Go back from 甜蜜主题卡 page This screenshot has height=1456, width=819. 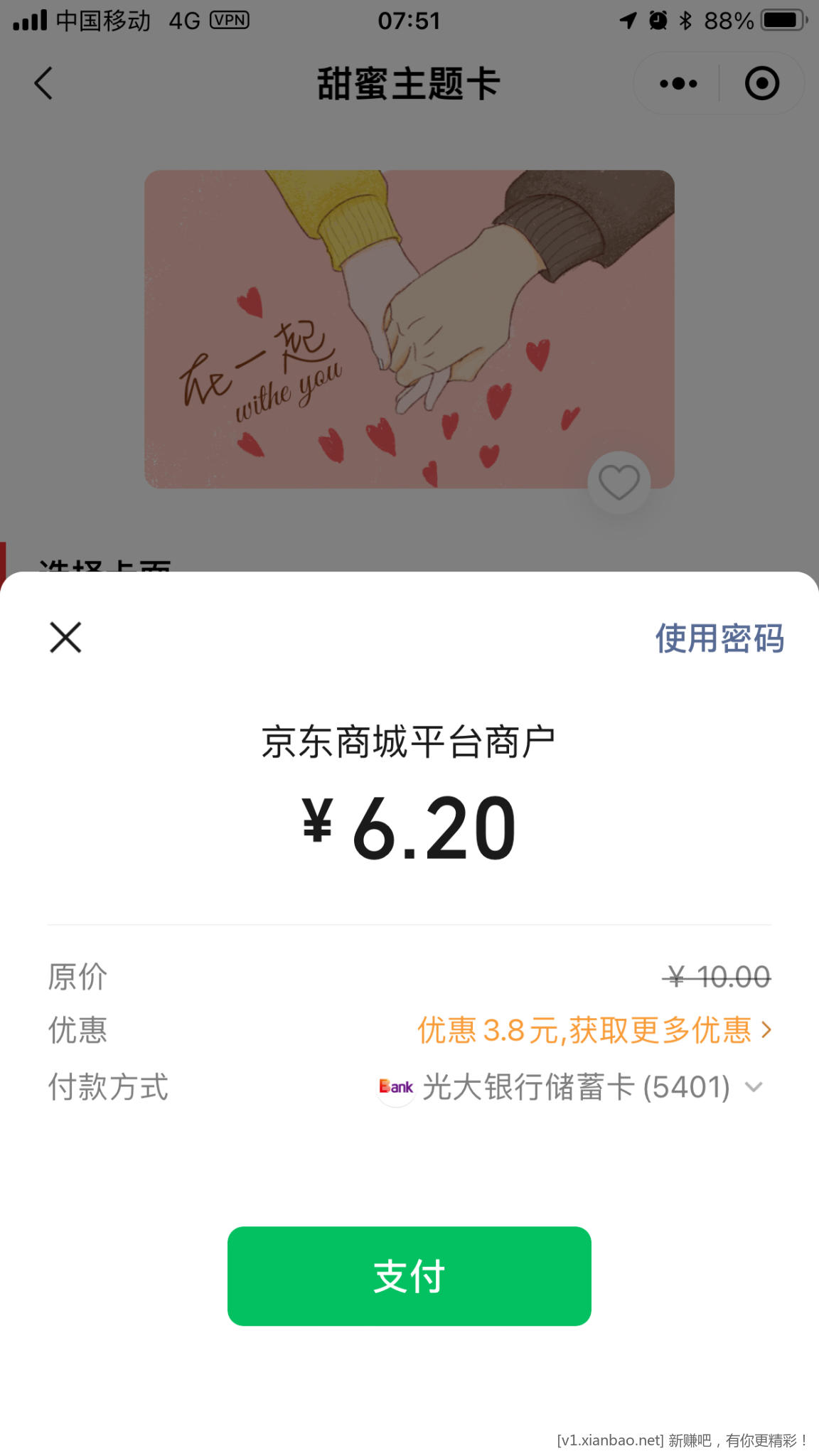coord(44,83)
